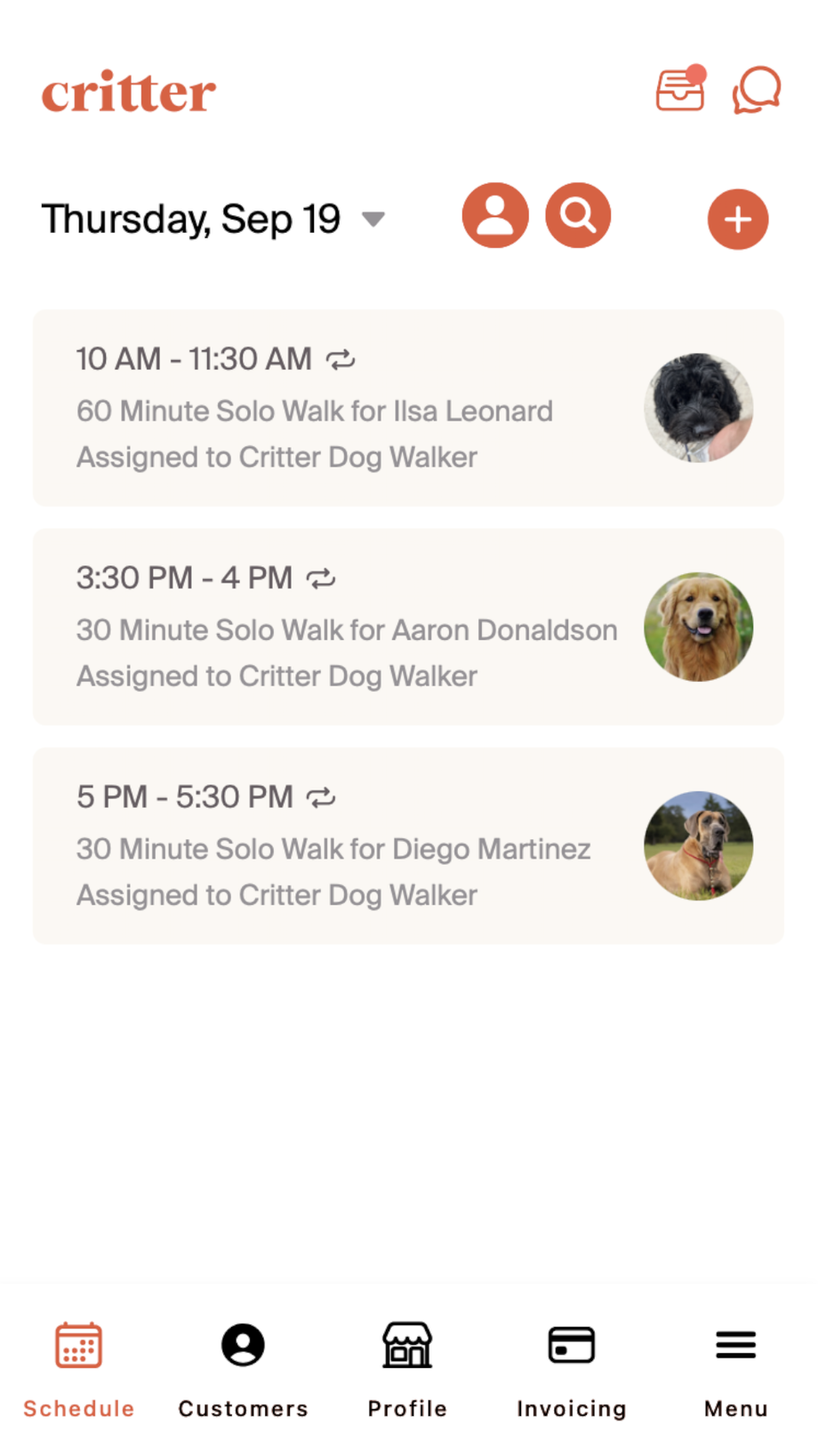Add a new appointment with plus button
This screenshot has width=818, height=1456.
pyautogui.click(x=738, y=219)
